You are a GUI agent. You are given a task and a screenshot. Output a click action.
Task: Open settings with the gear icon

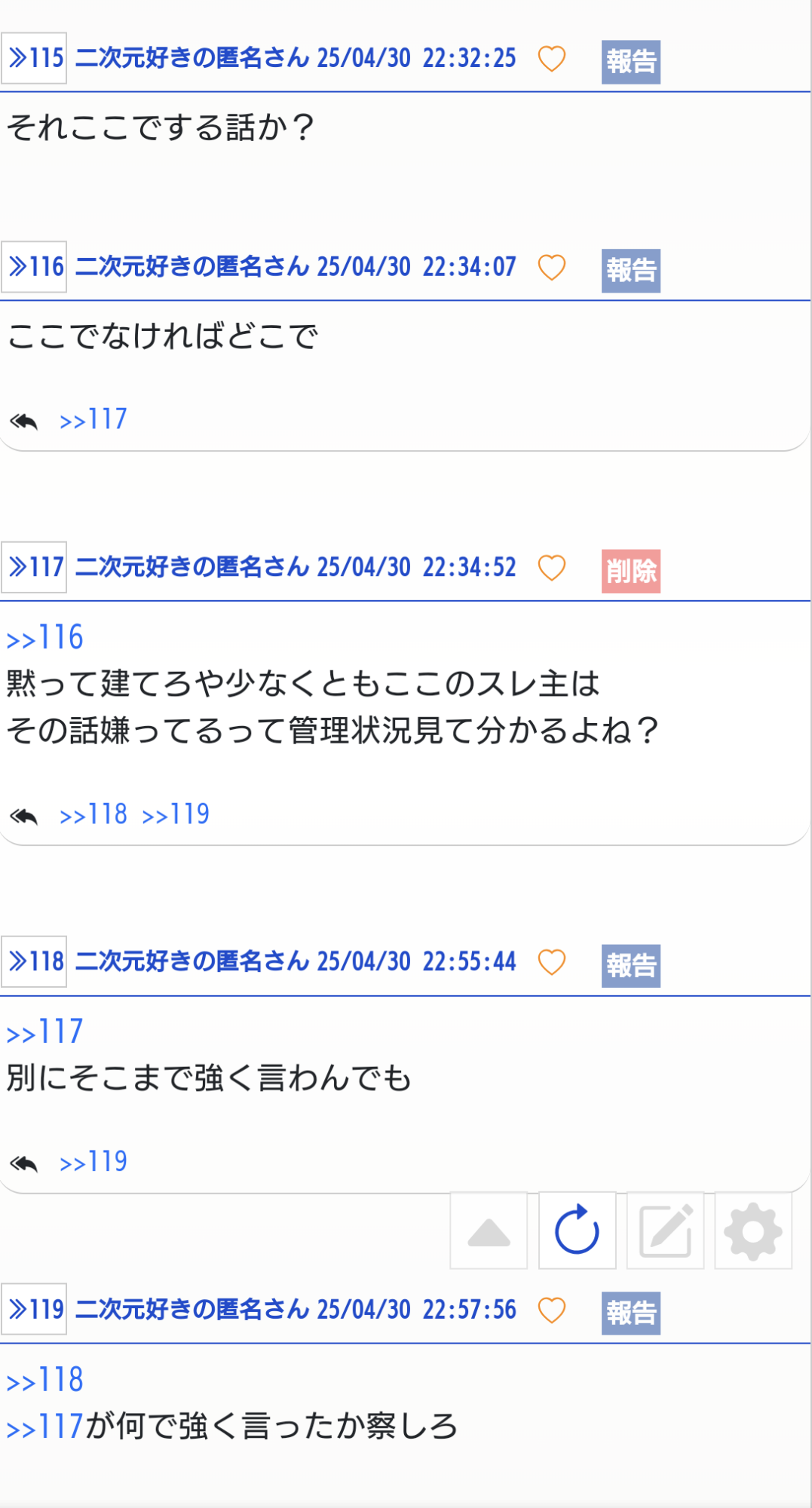coord(753,1231)
